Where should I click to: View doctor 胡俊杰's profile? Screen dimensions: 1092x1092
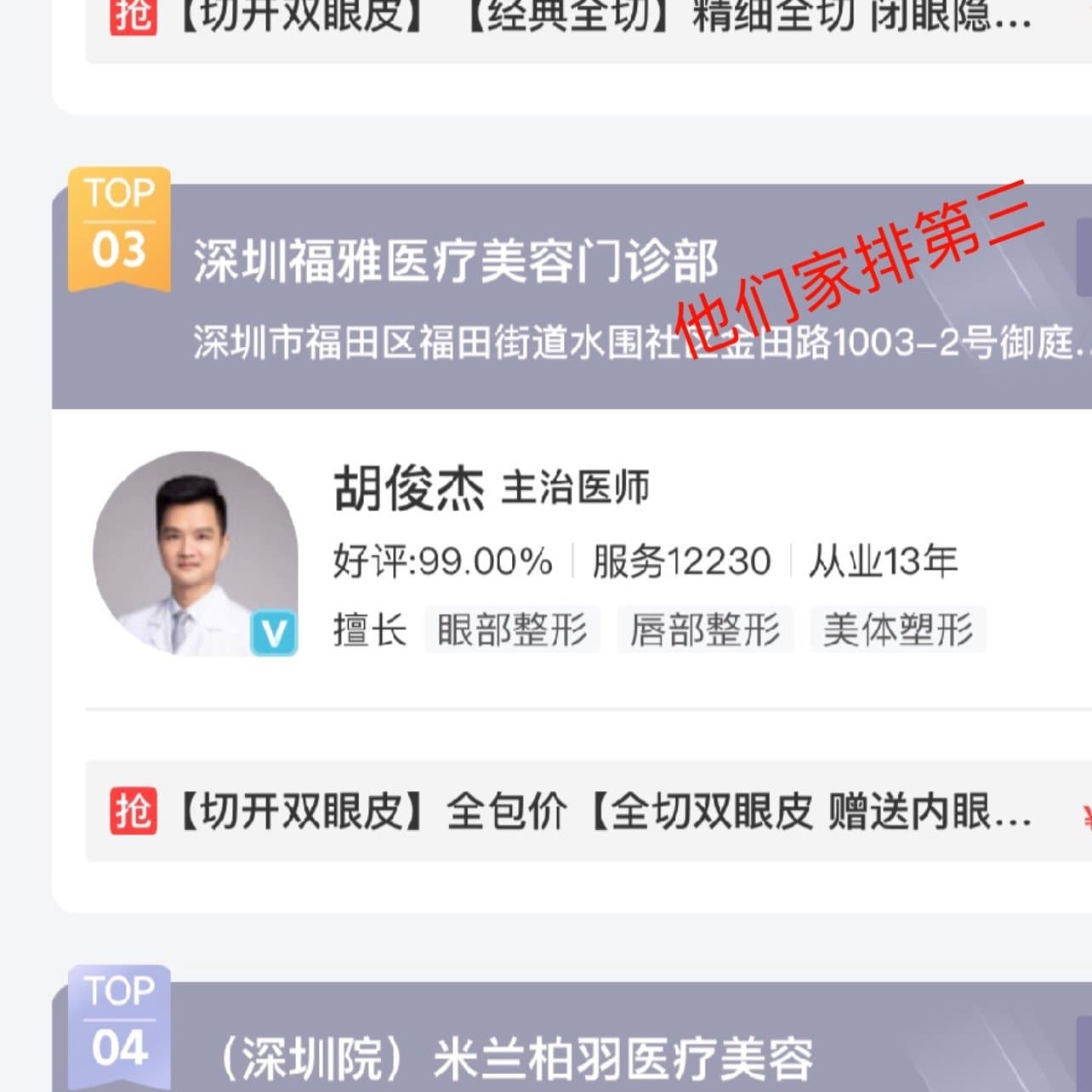point(408,489)
